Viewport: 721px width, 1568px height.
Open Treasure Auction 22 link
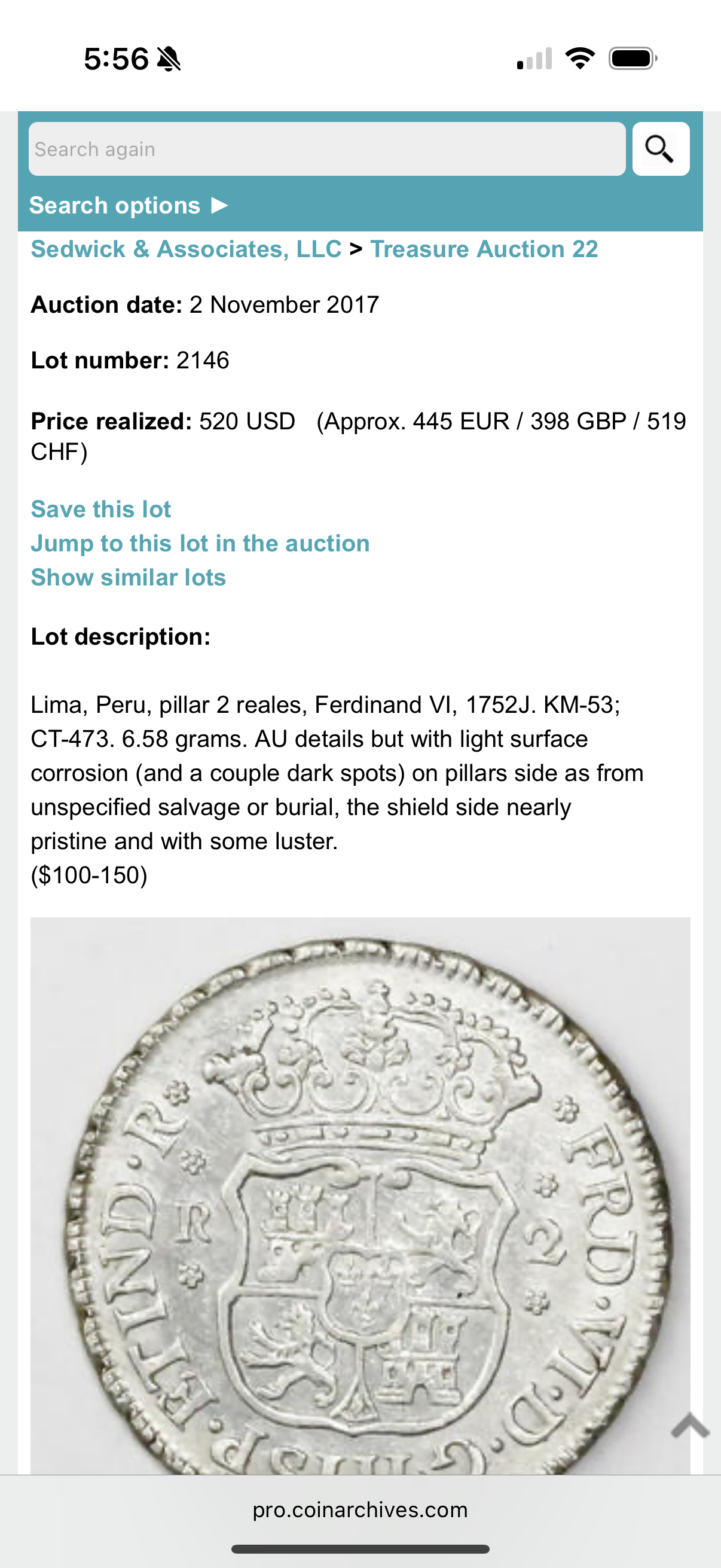(x=484, y=249)
